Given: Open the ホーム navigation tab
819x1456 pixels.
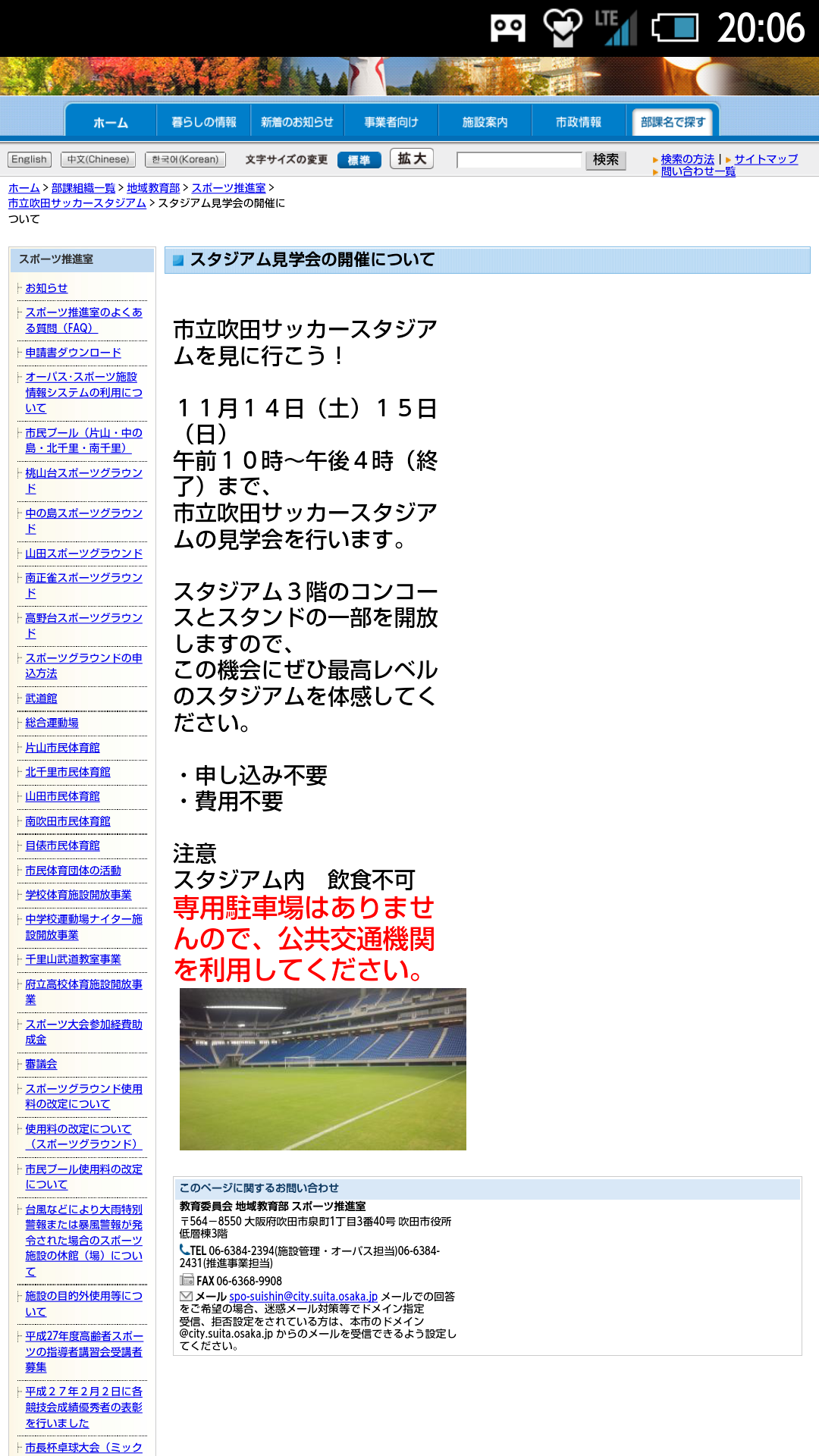Looking at the screenshot, I should (x=111, y=122).
